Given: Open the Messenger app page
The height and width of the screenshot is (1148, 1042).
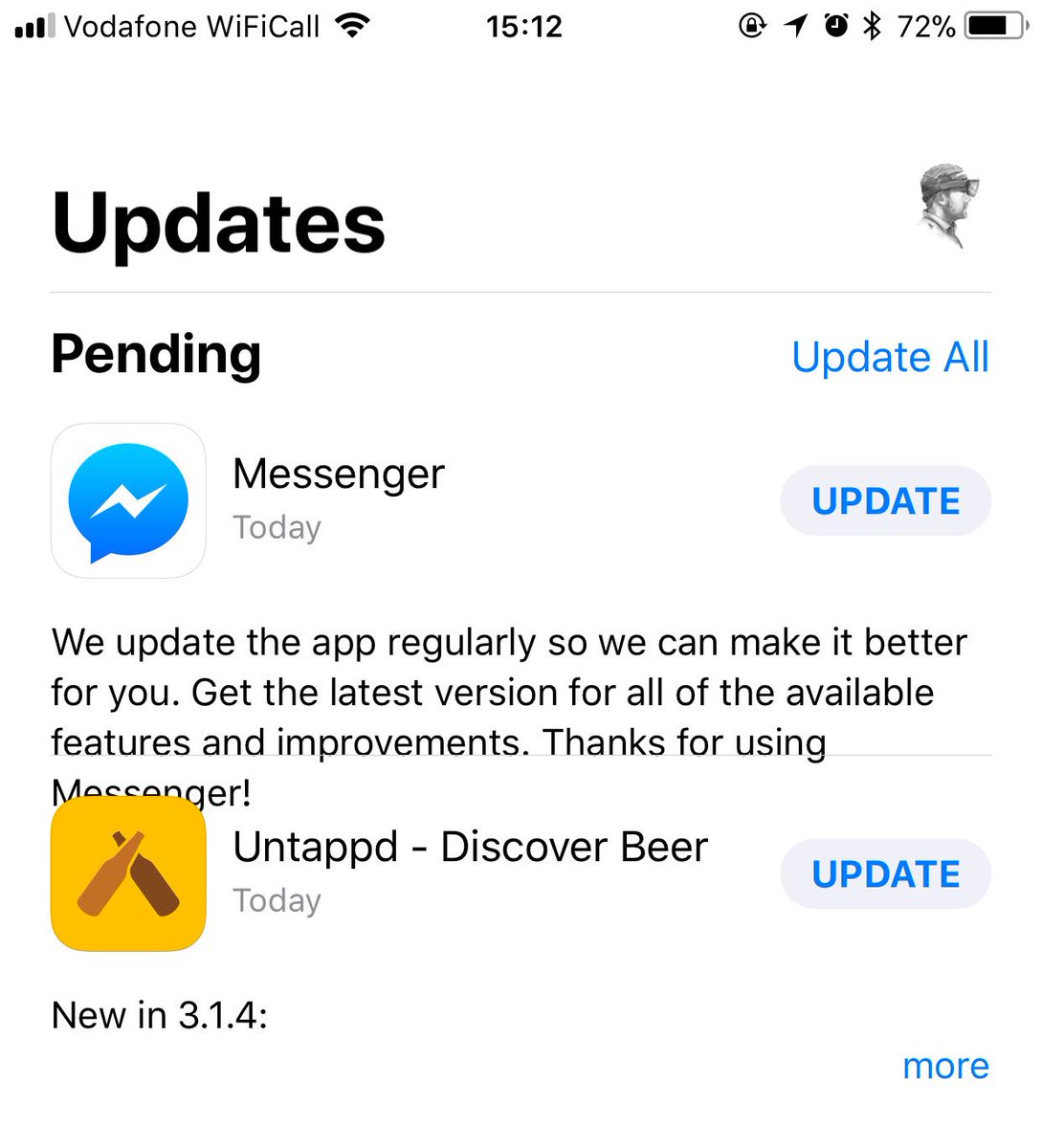Looking at the screenshot, I should [x=128, y=500].
